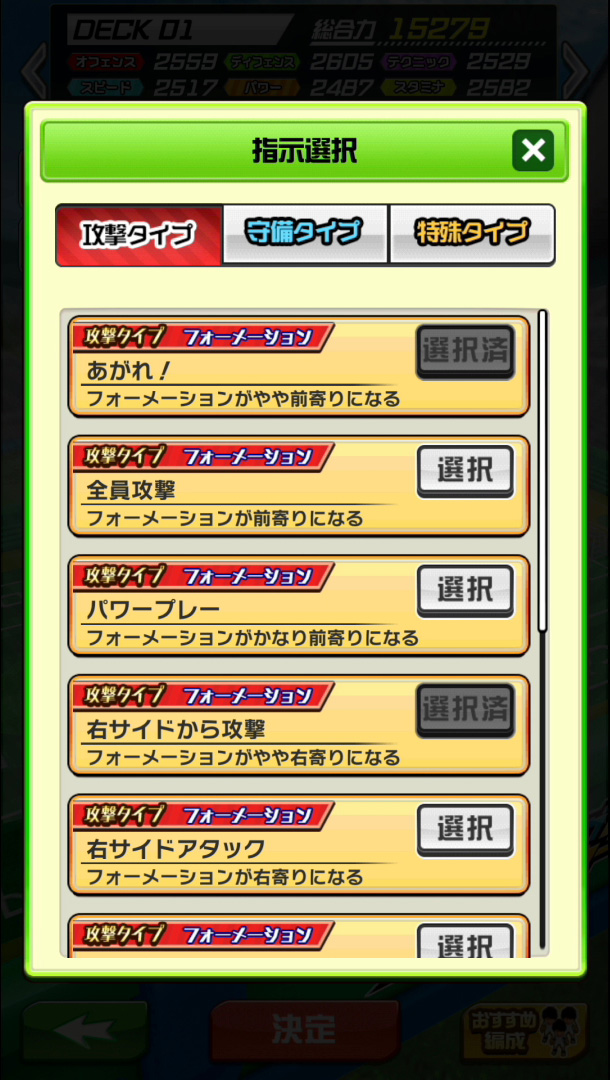Image resolution: width=610 pixels, height=1080 pixels.
Task: Switch to the 特殊タイプ tab
Action: click(472, 234)
